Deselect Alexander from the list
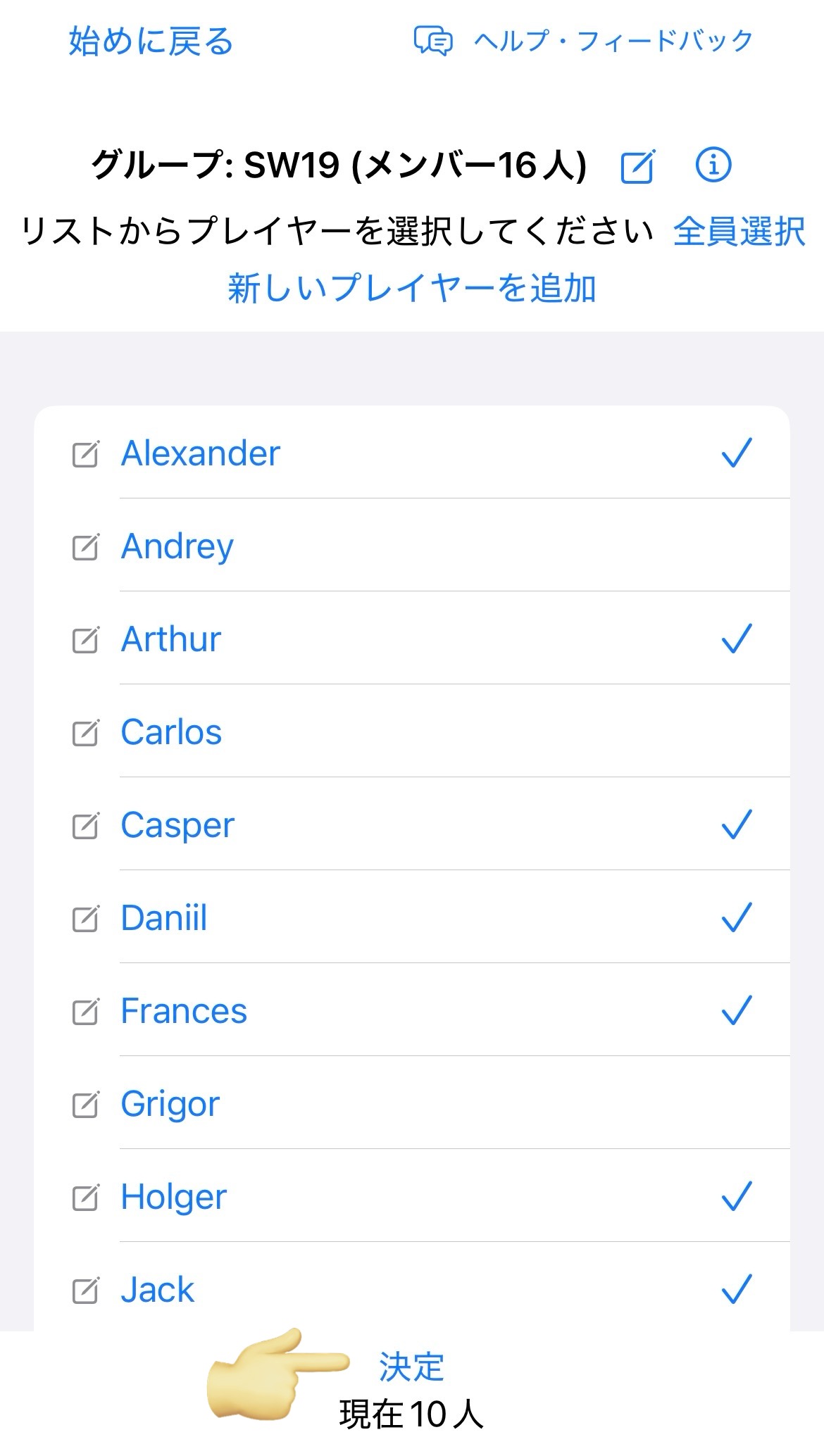 (x=412, y=453)
